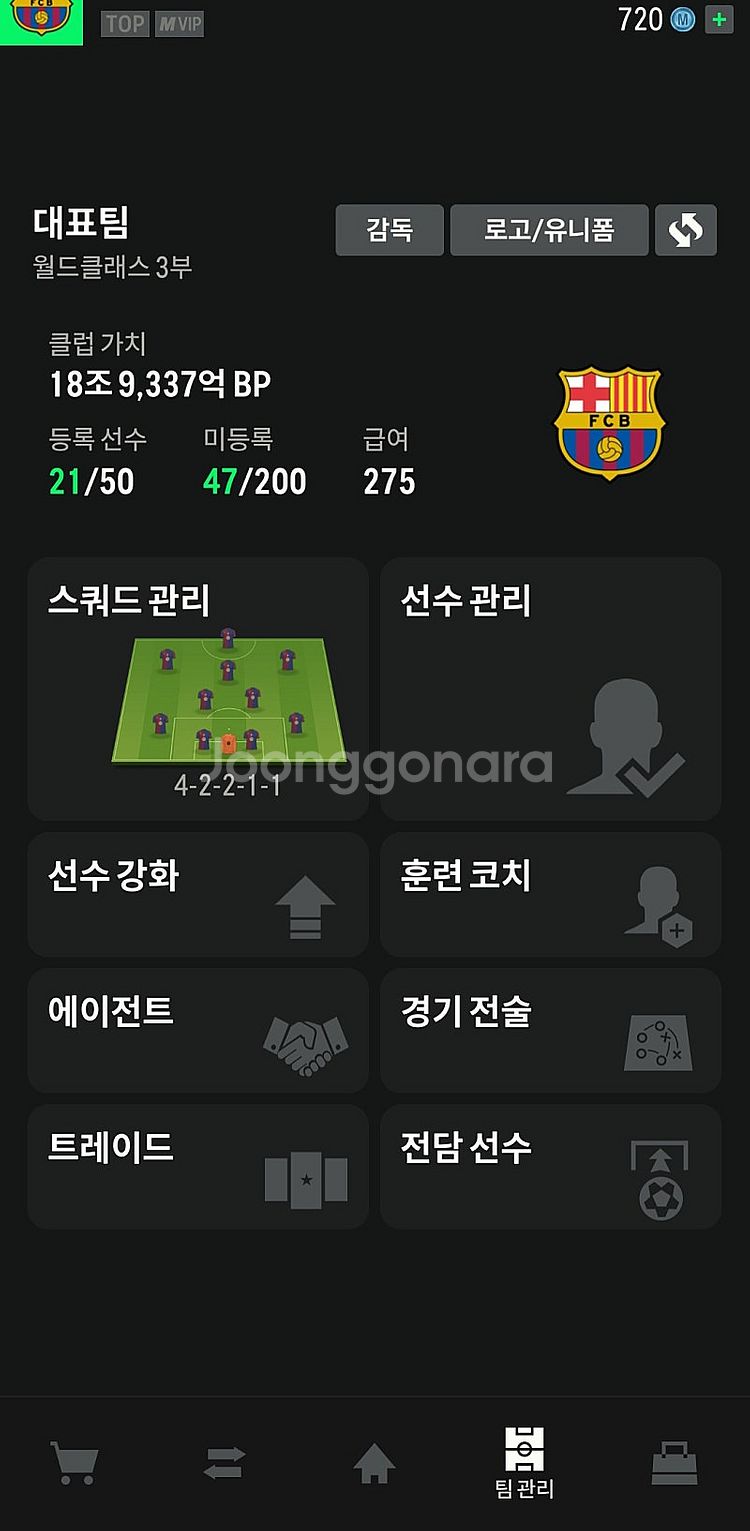Add more M currency with plus icon
The image size is (750, 1531).
(x=719, y=19)
